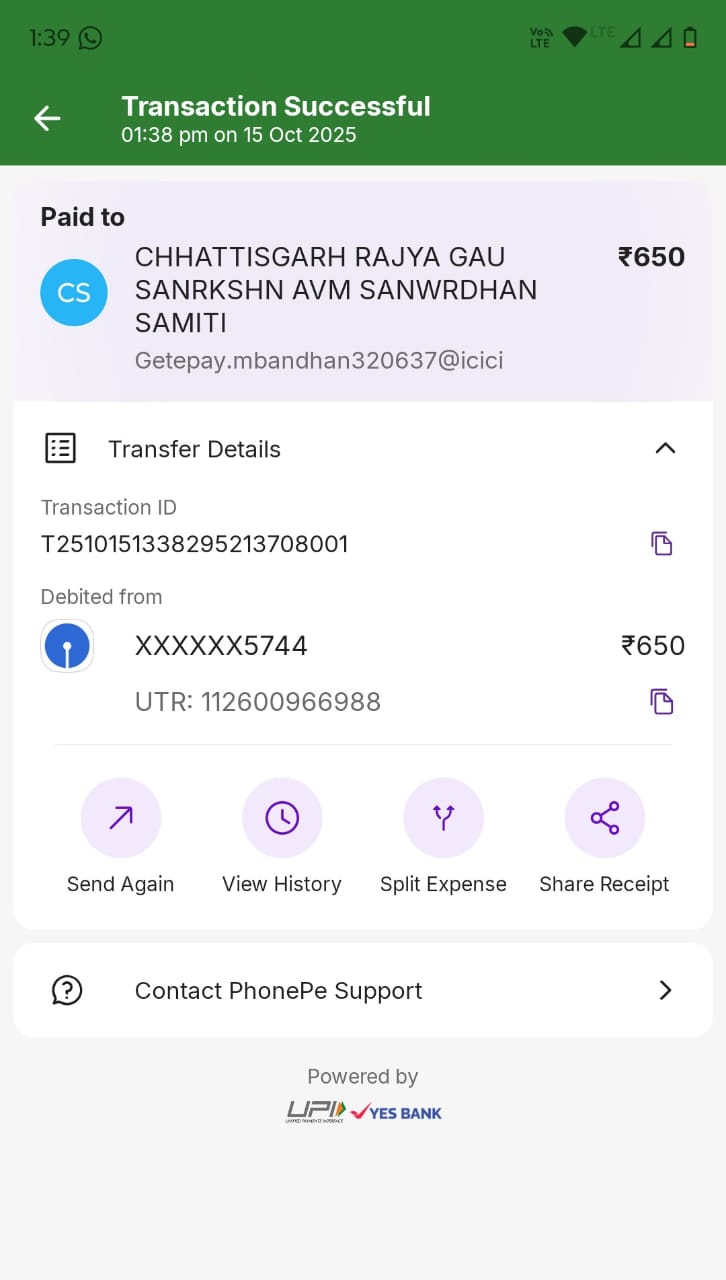Open Contact PhonePe Support
726x1280 pixels.
point(362,990)
